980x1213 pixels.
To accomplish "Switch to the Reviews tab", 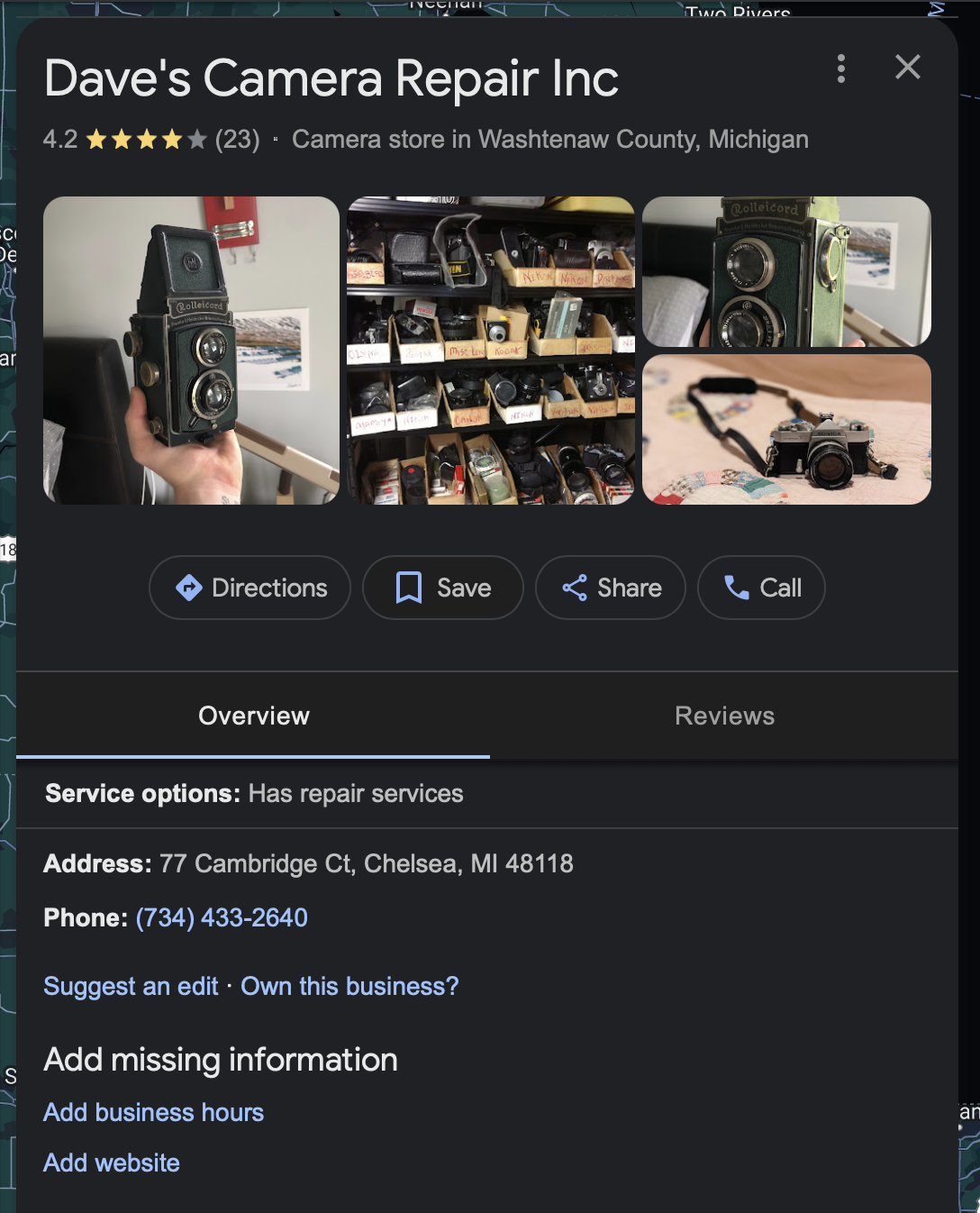I will 724,716.
